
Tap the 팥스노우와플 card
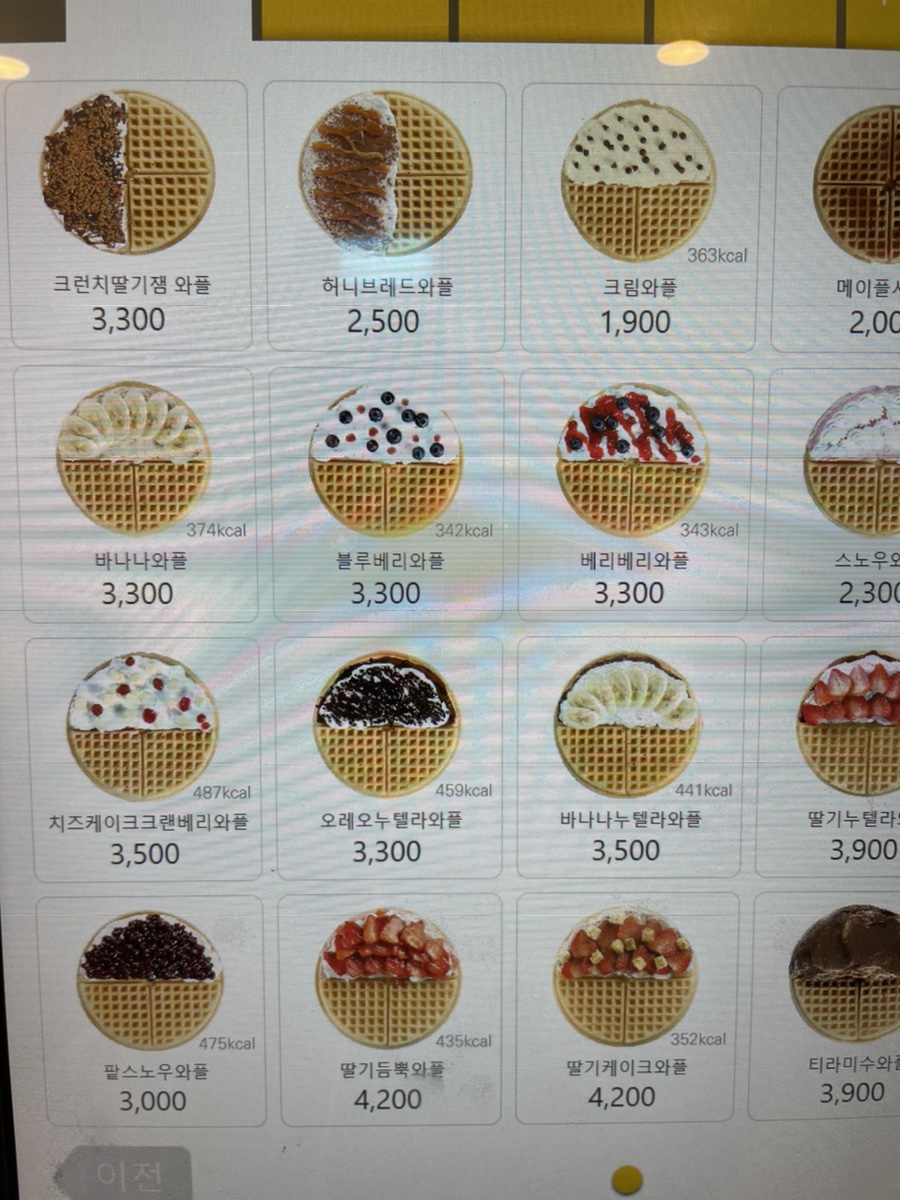coord(152,1010)
